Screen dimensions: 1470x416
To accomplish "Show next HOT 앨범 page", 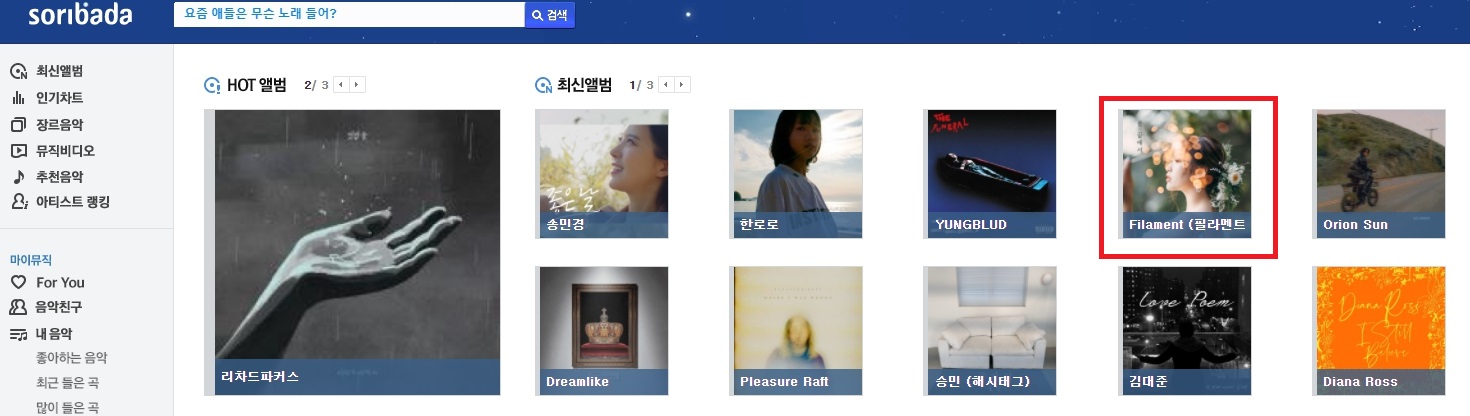I will coord(358,85).
